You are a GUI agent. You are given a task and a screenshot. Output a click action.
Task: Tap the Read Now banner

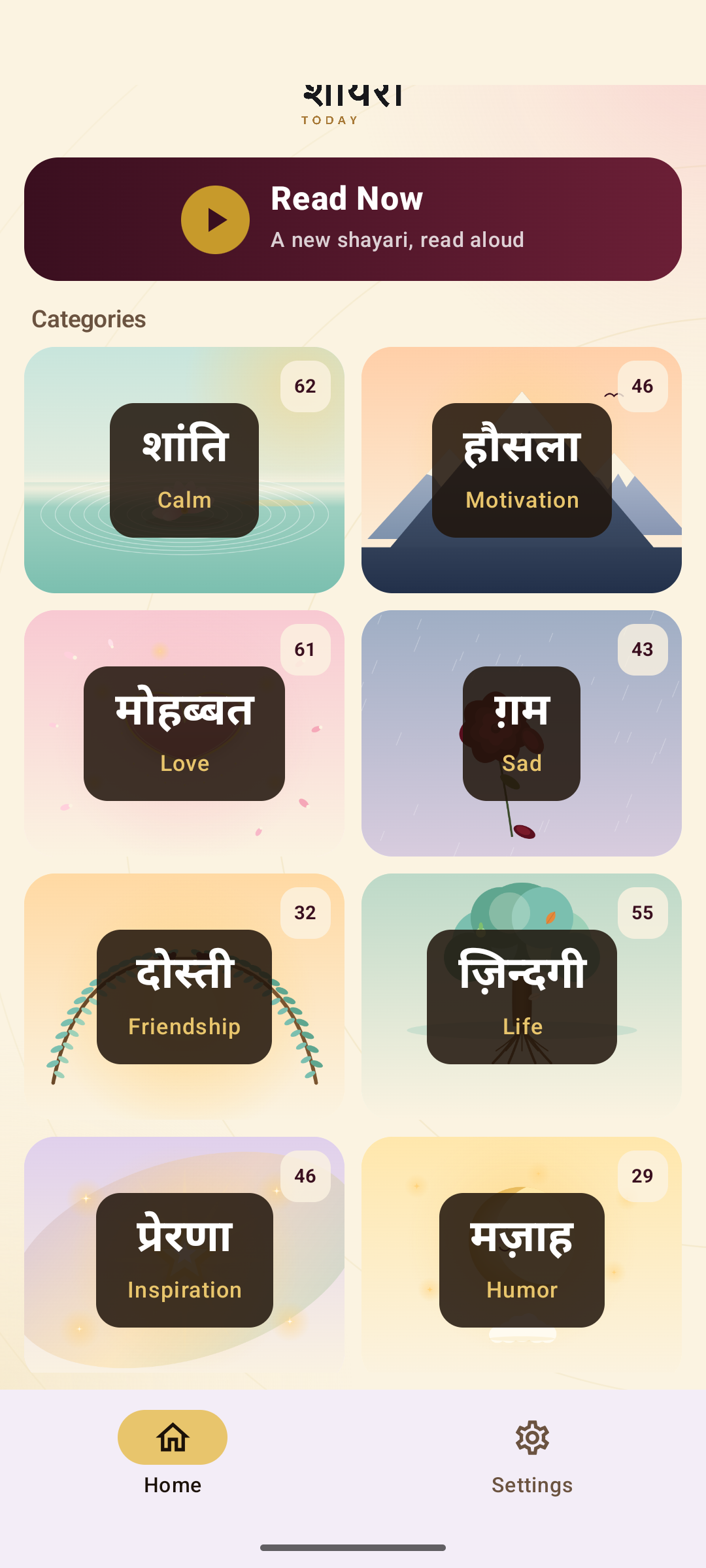coord(353,217)
